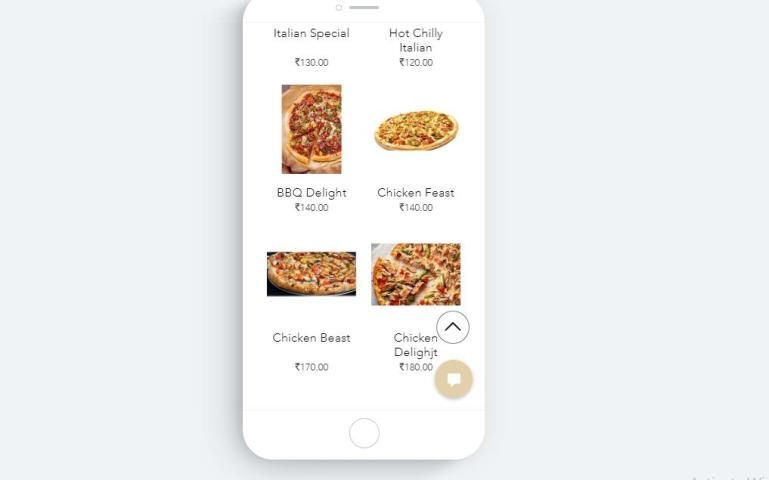Open the chat bubble button
This screenshot has width=769, height=480.
[x=453, y=379]
